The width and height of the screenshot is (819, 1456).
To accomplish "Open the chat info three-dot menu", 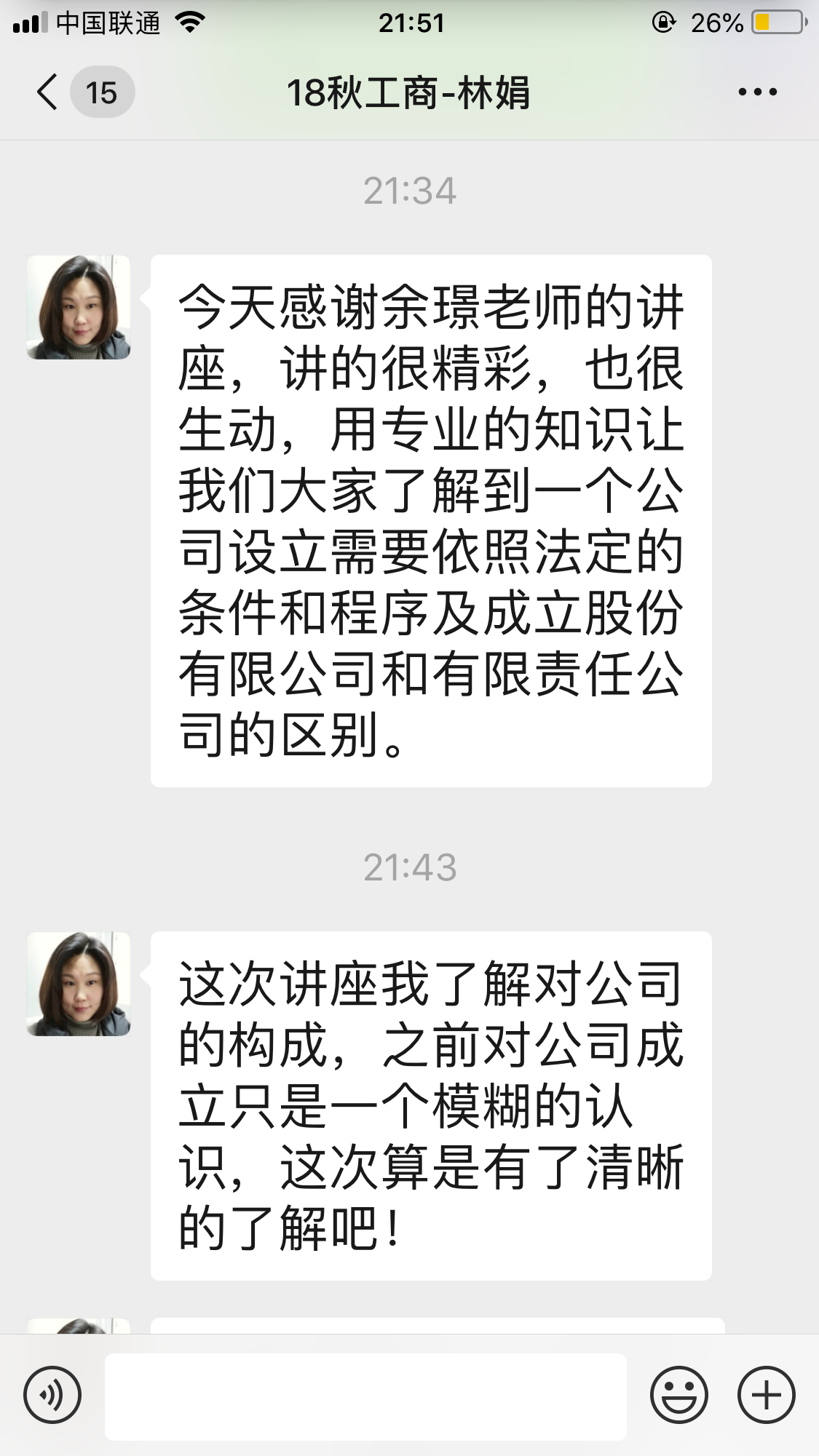I will [x=757, y=92].
